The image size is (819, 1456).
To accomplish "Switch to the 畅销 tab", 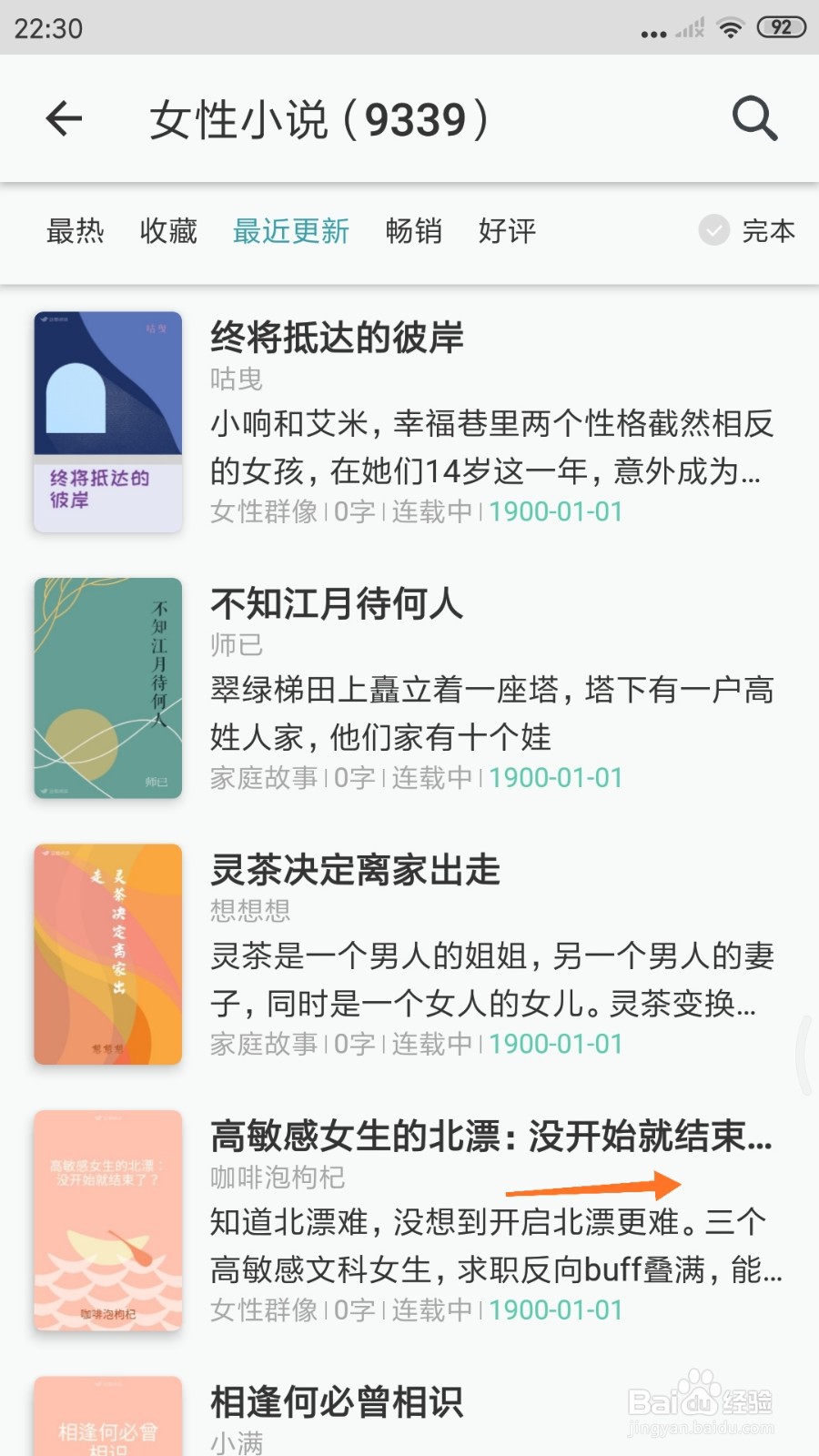I will 415,232.
